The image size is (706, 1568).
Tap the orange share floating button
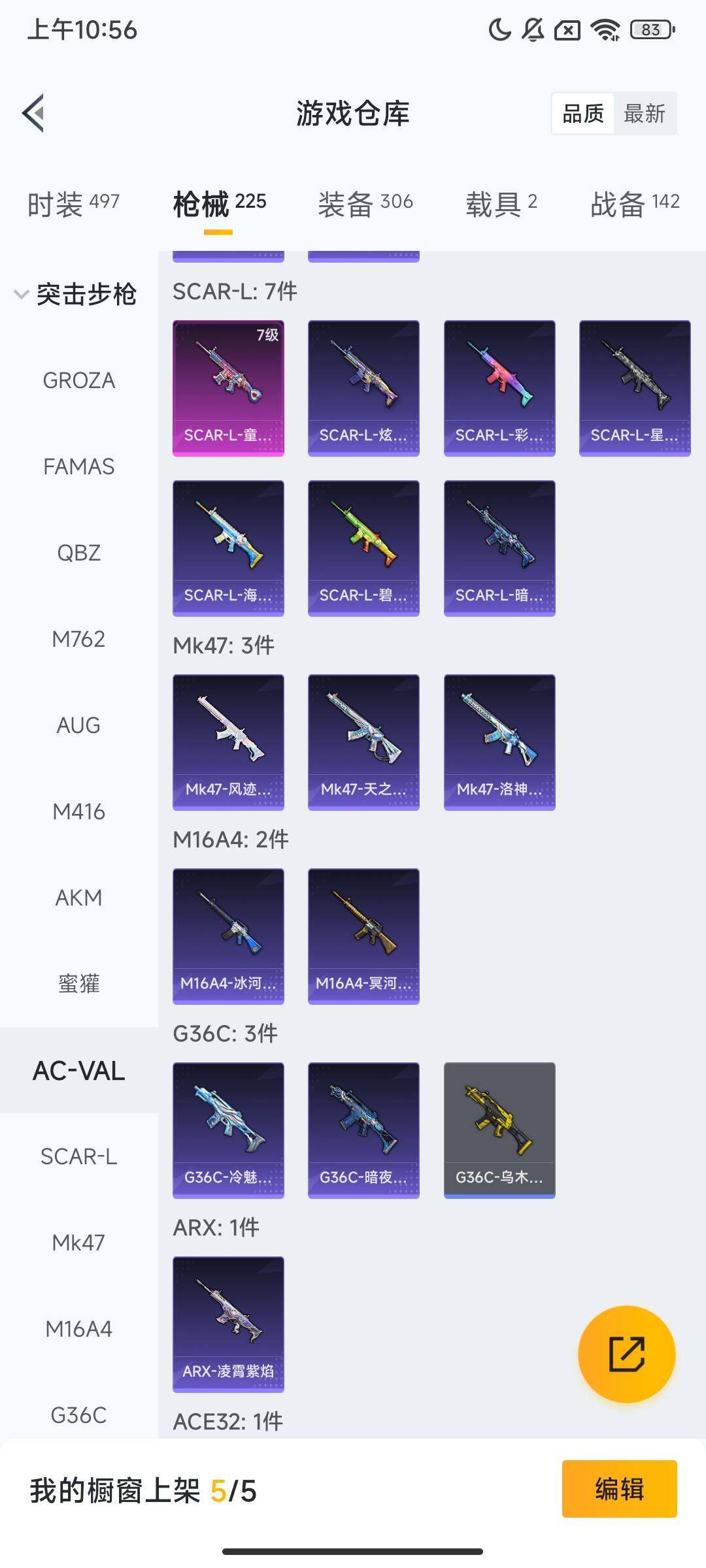(626, 1354)
